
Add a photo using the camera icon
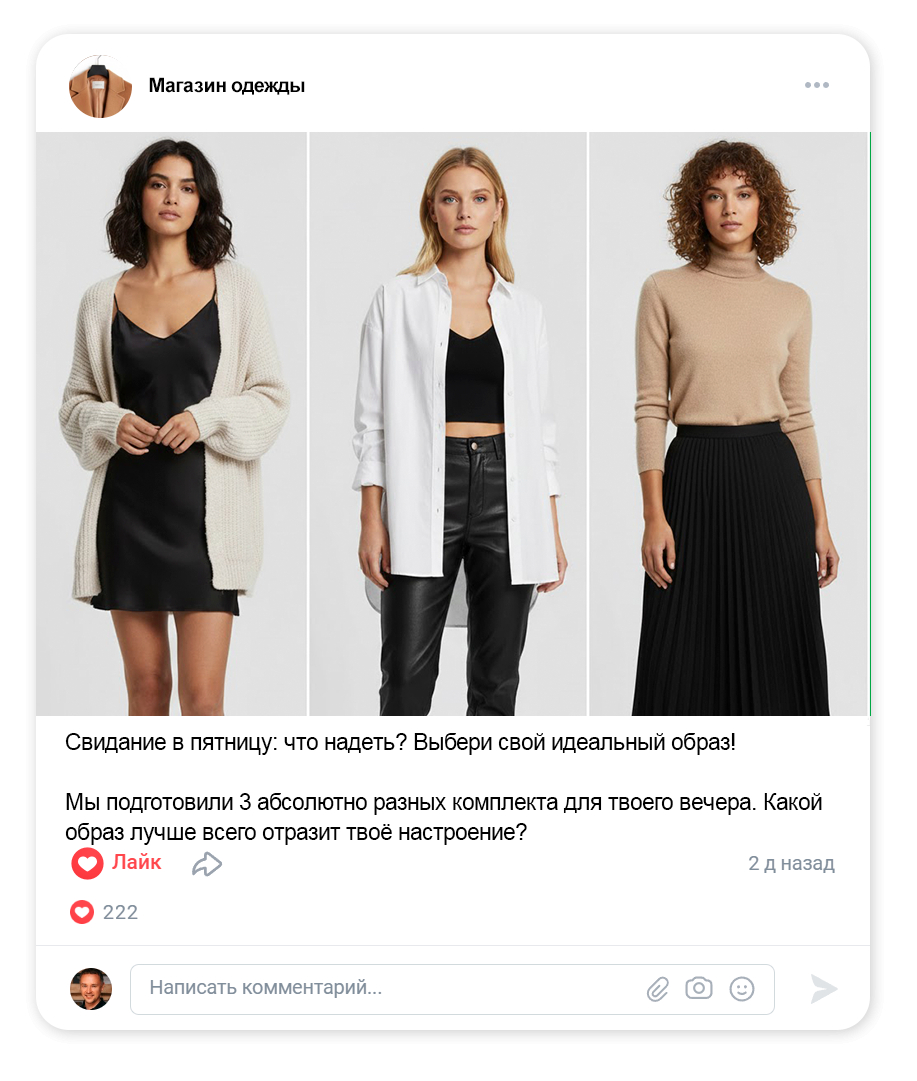click(698, 988)
